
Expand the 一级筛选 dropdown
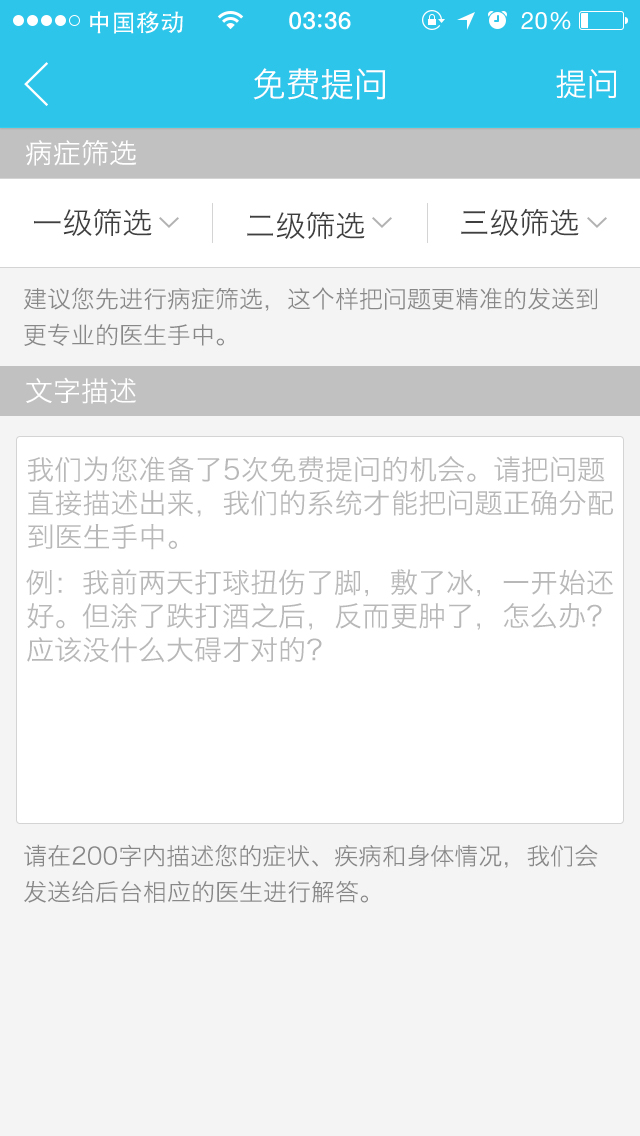106,222
